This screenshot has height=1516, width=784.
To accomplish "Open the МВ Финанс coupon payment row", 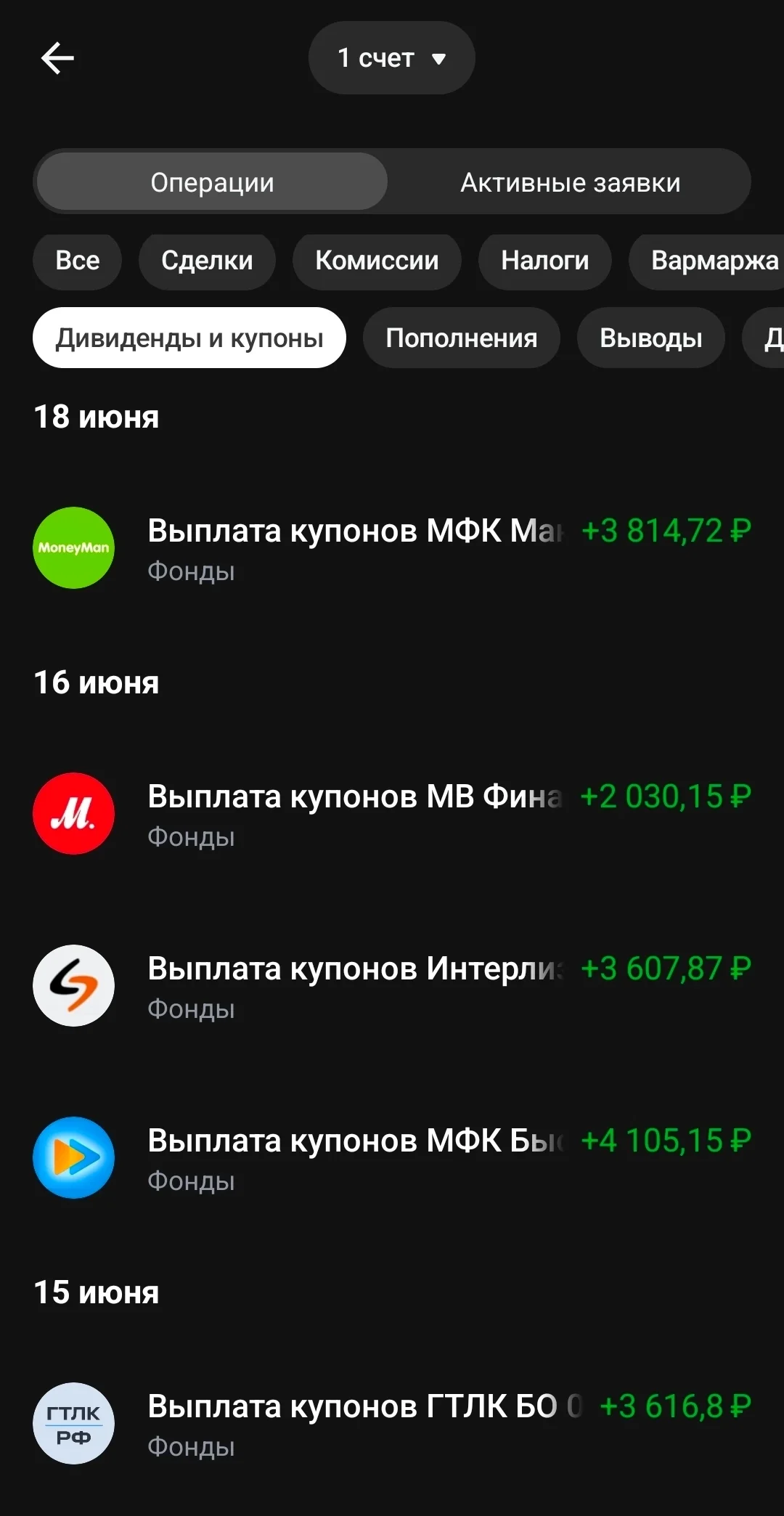I will coord(392,814).
